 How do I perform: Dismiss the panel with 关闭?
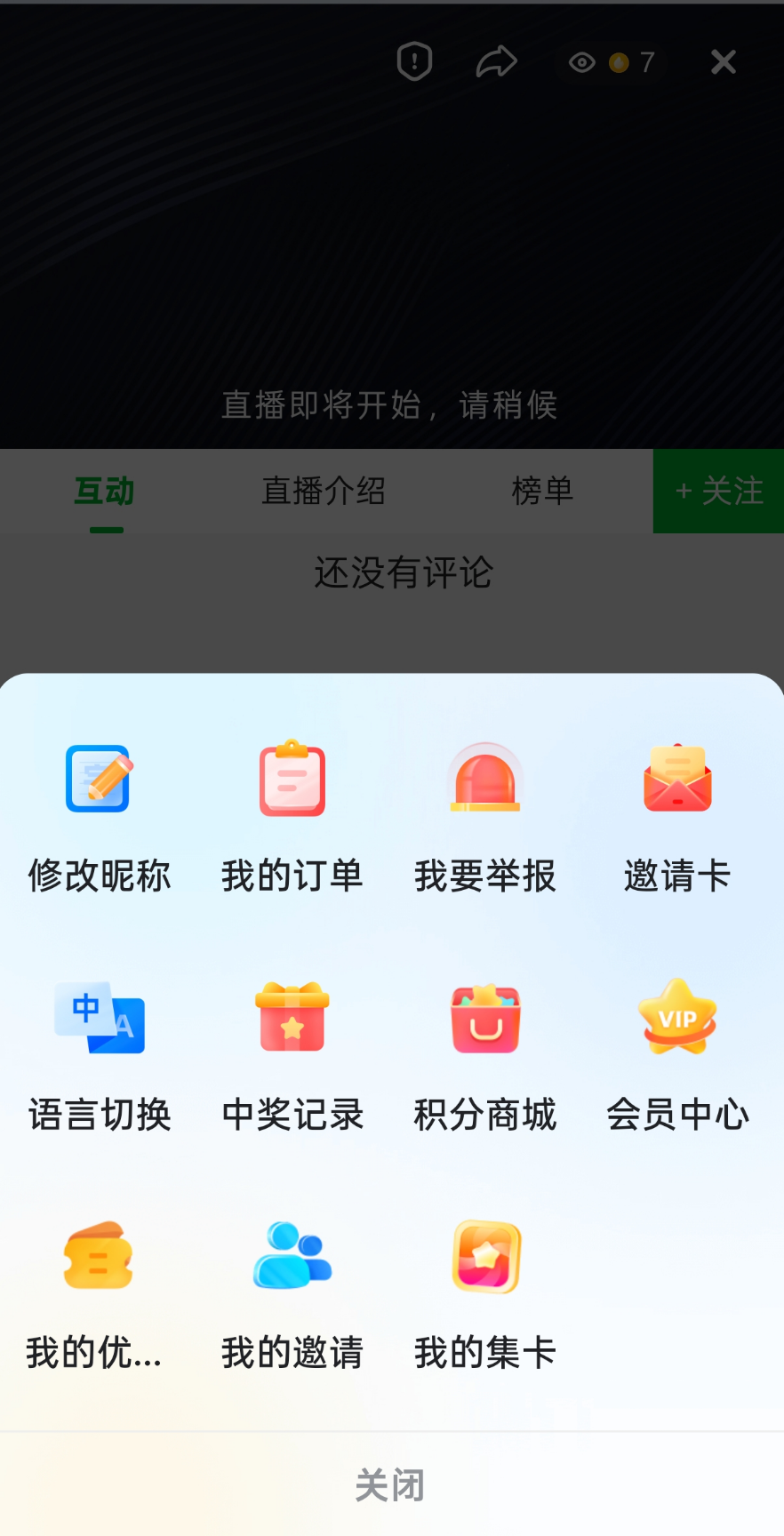(391, 1483)
